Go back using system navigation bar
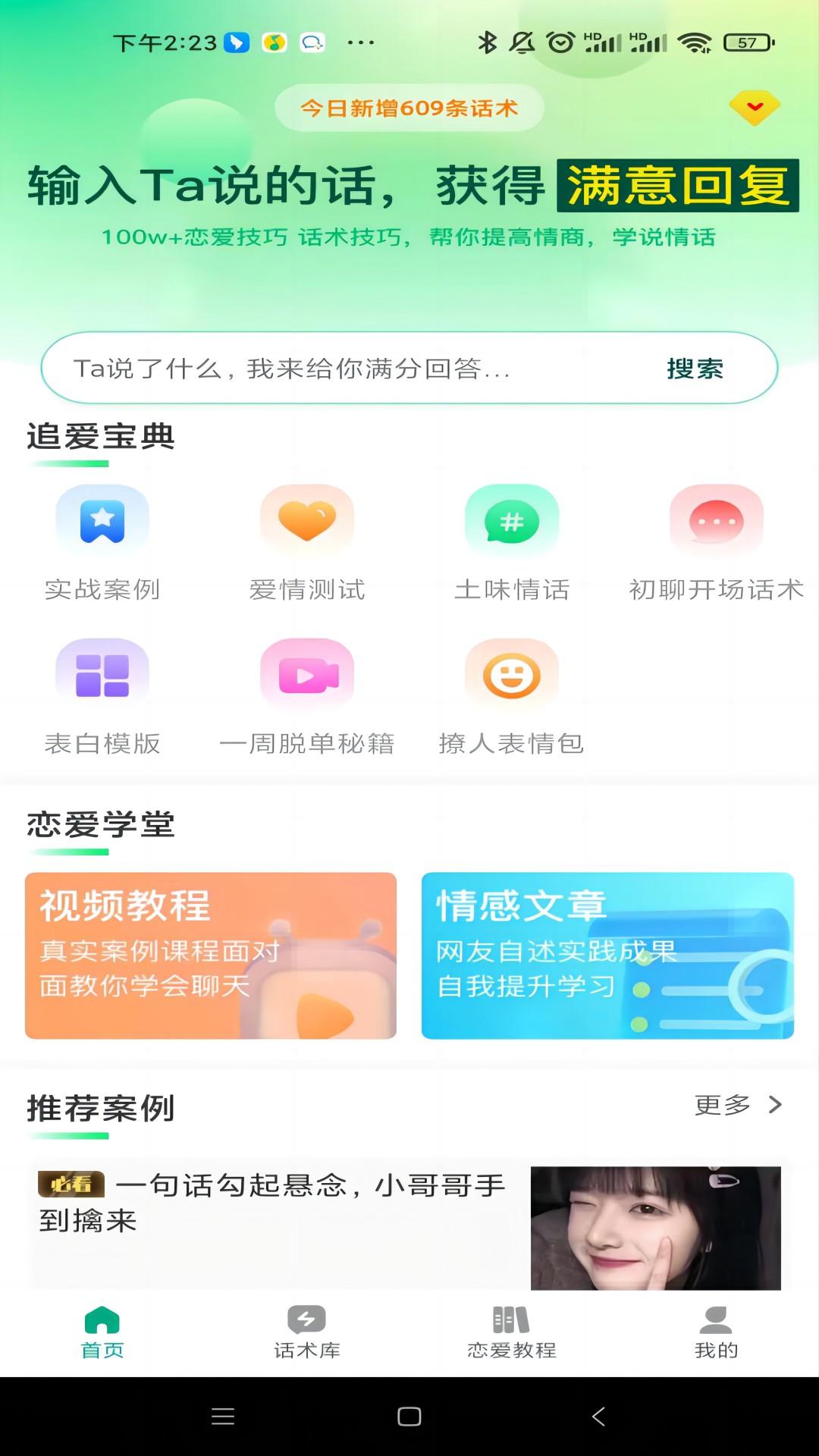The height and width of the screenshot is (1456, 819). (x=598, y=1417)
